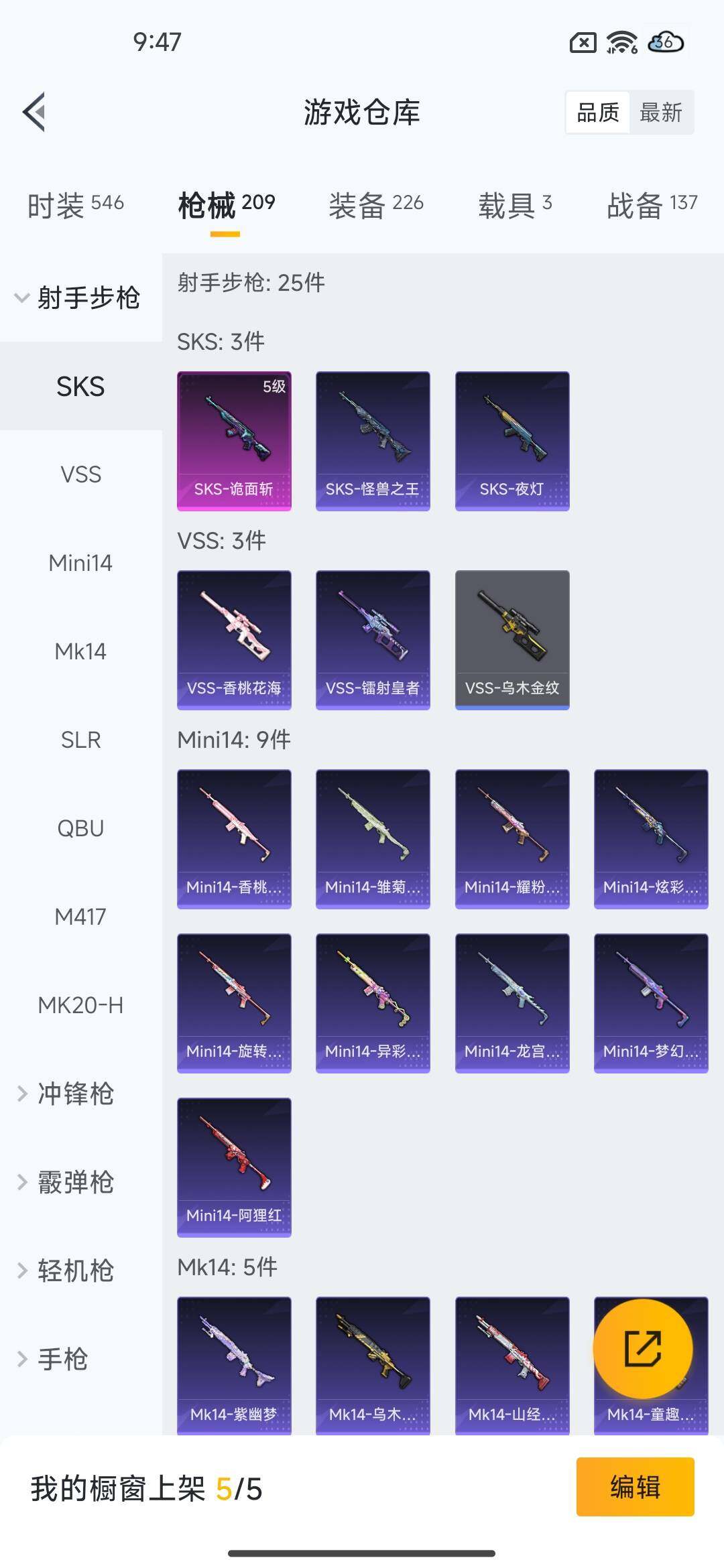724x1568 pixels.
Task: Open the SKS-诡面斩 skin card
Action: point(234,441)
